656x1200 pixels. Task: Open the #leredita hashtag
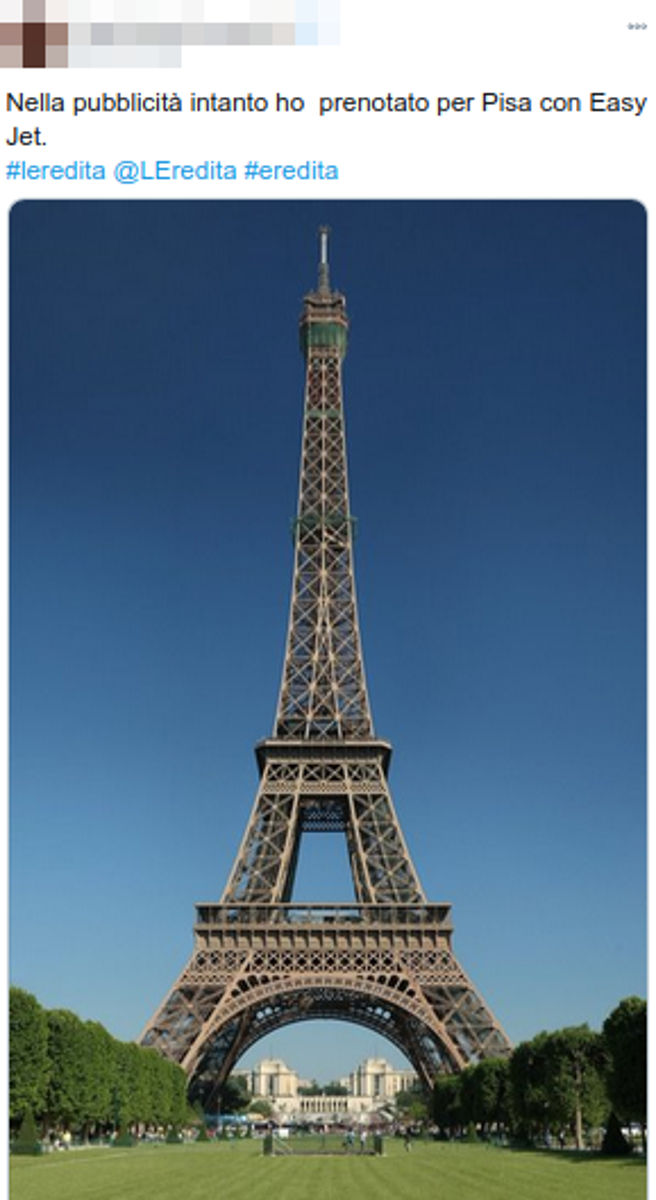tap(55, 171)
